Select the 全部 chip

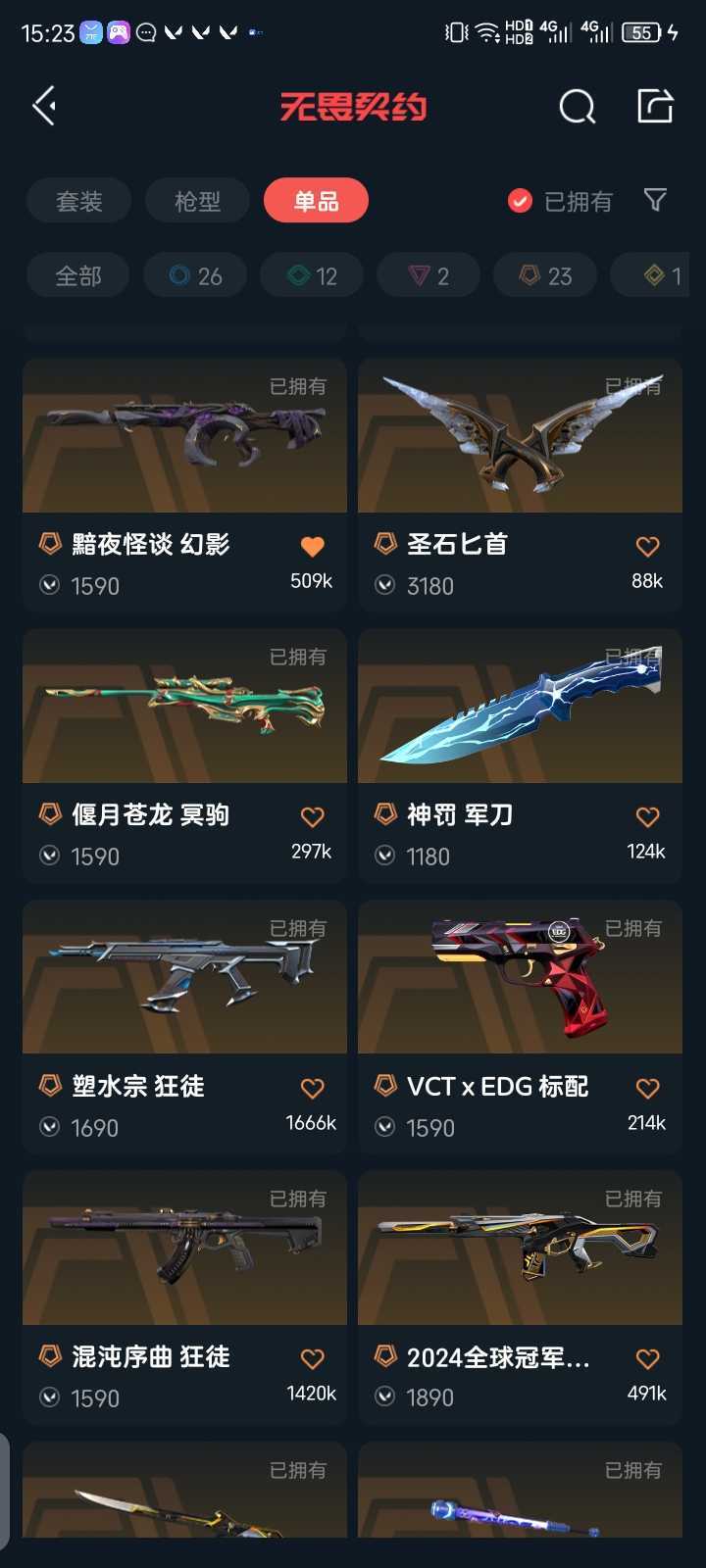coord(78,275)
